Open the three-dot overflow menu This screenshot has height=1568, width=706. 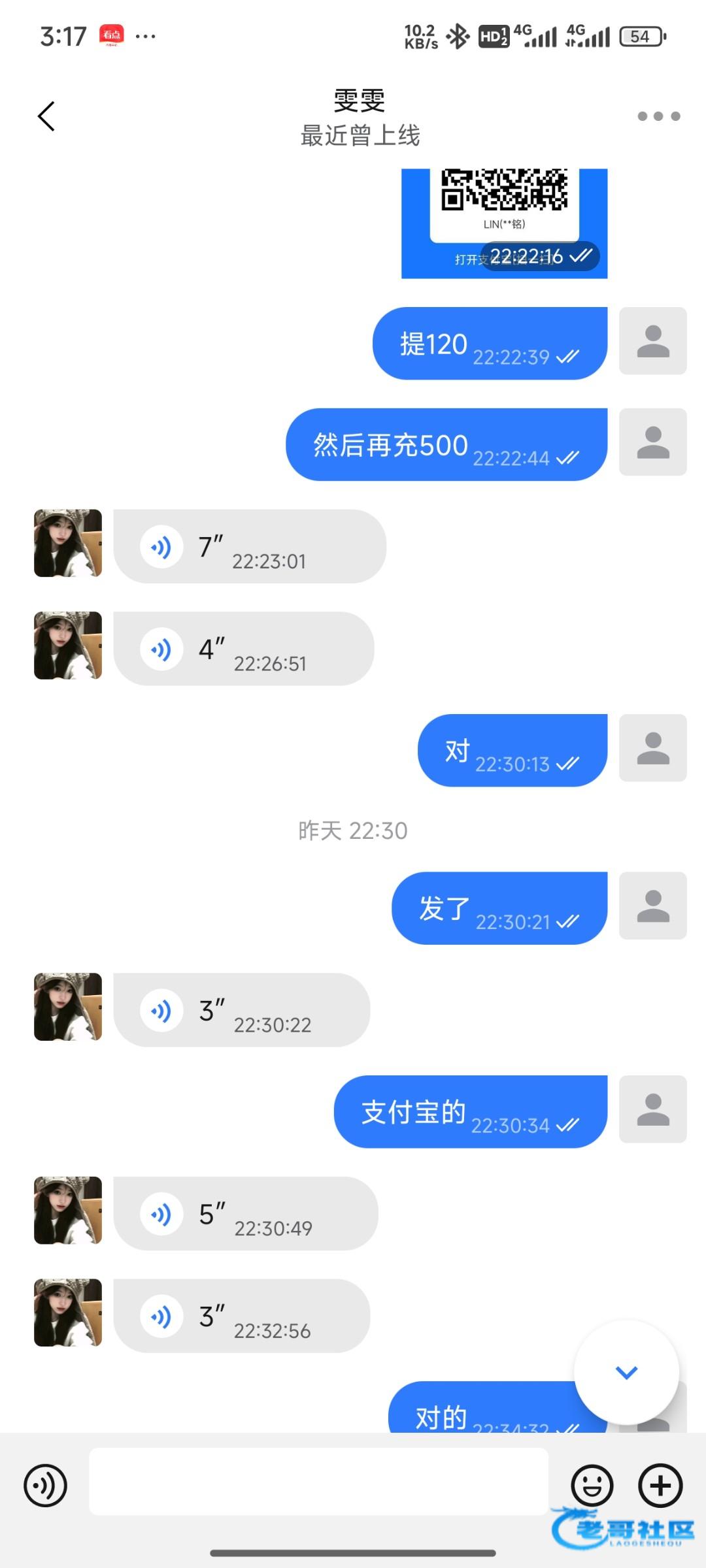coord(658,116)
